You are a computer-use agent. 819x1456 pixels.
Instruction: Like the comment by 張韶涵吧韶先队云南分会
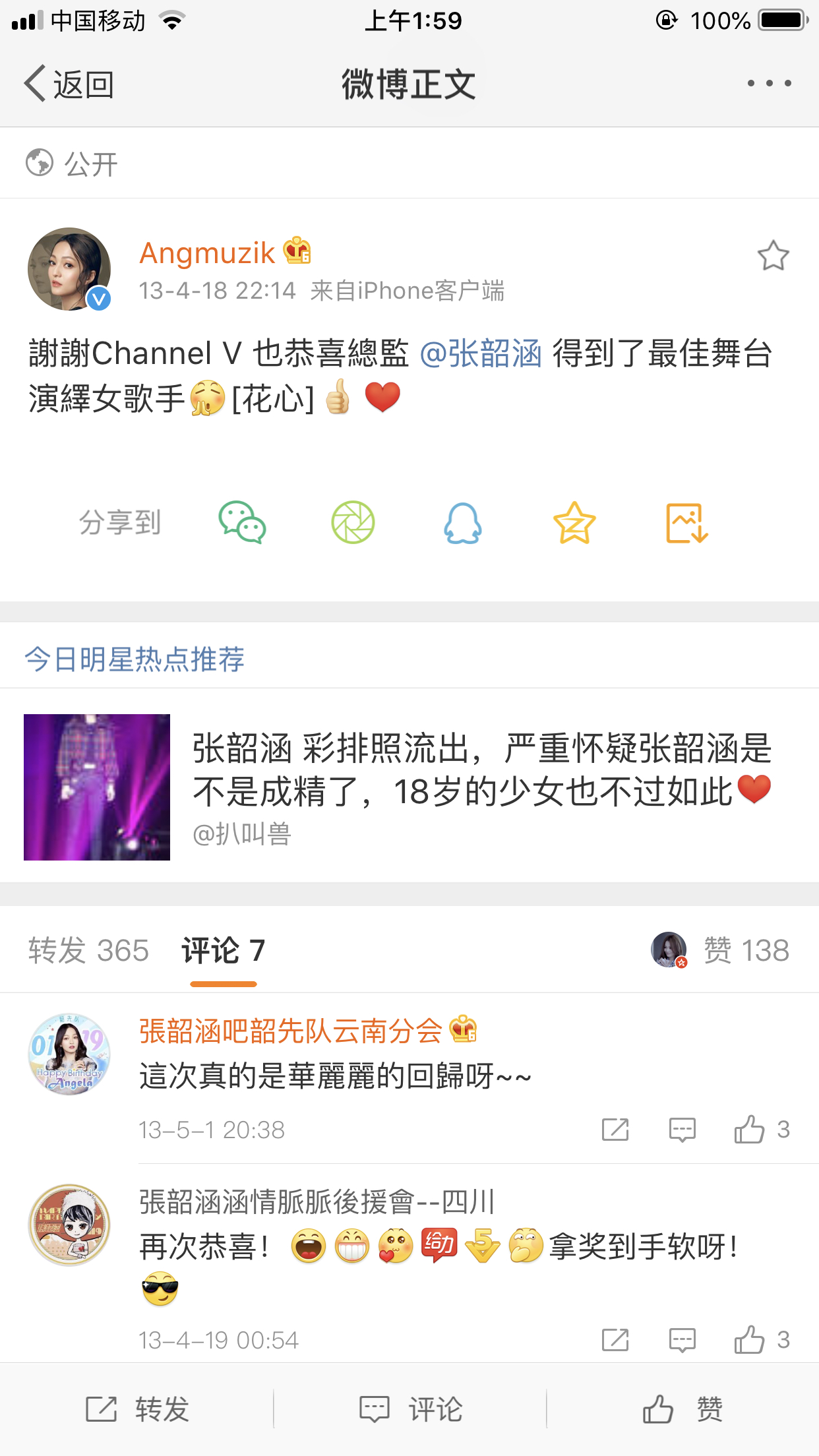coord(750,1130)
